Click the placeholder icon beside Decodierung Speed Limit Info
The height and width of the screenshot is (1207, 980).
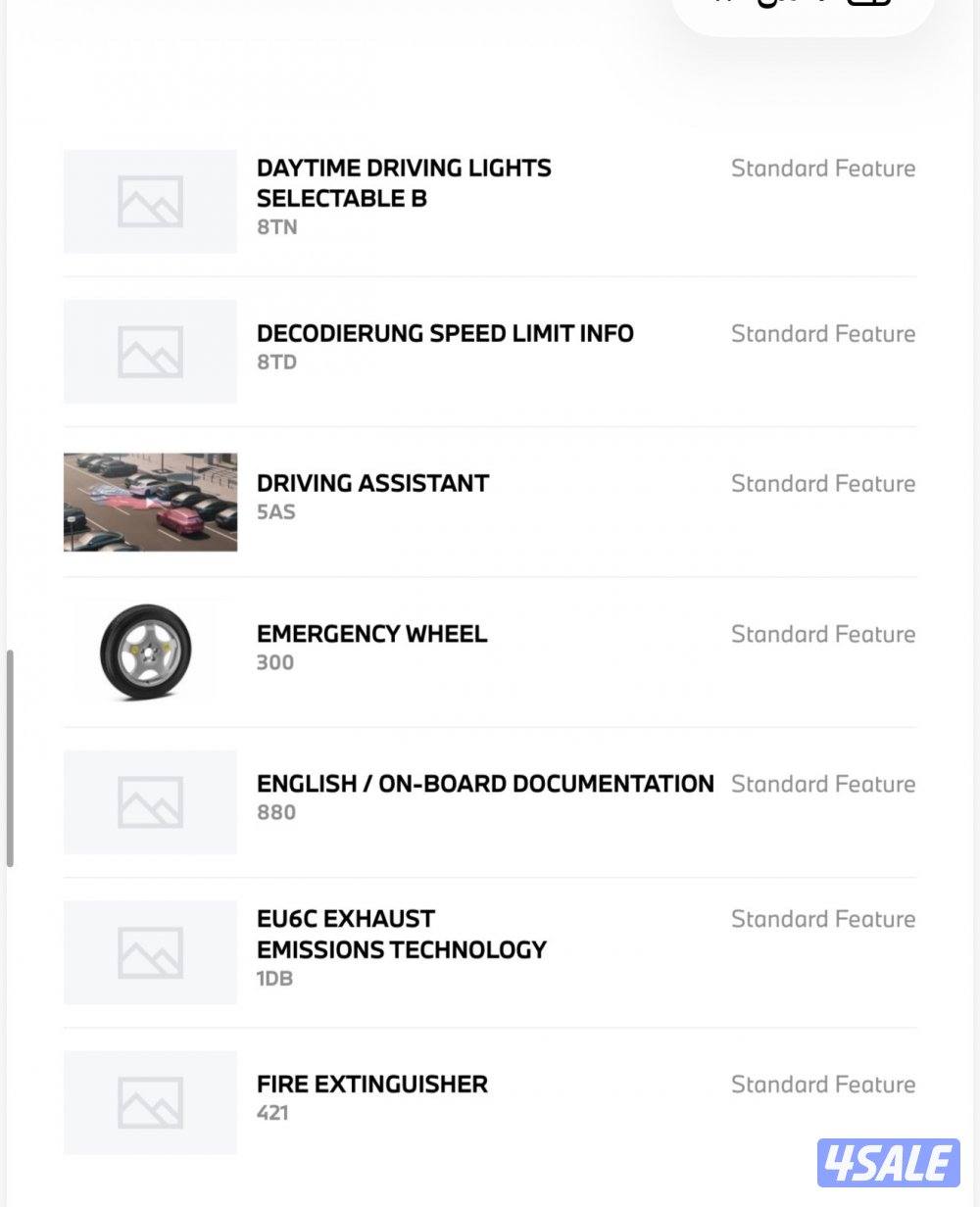point(149,351)
